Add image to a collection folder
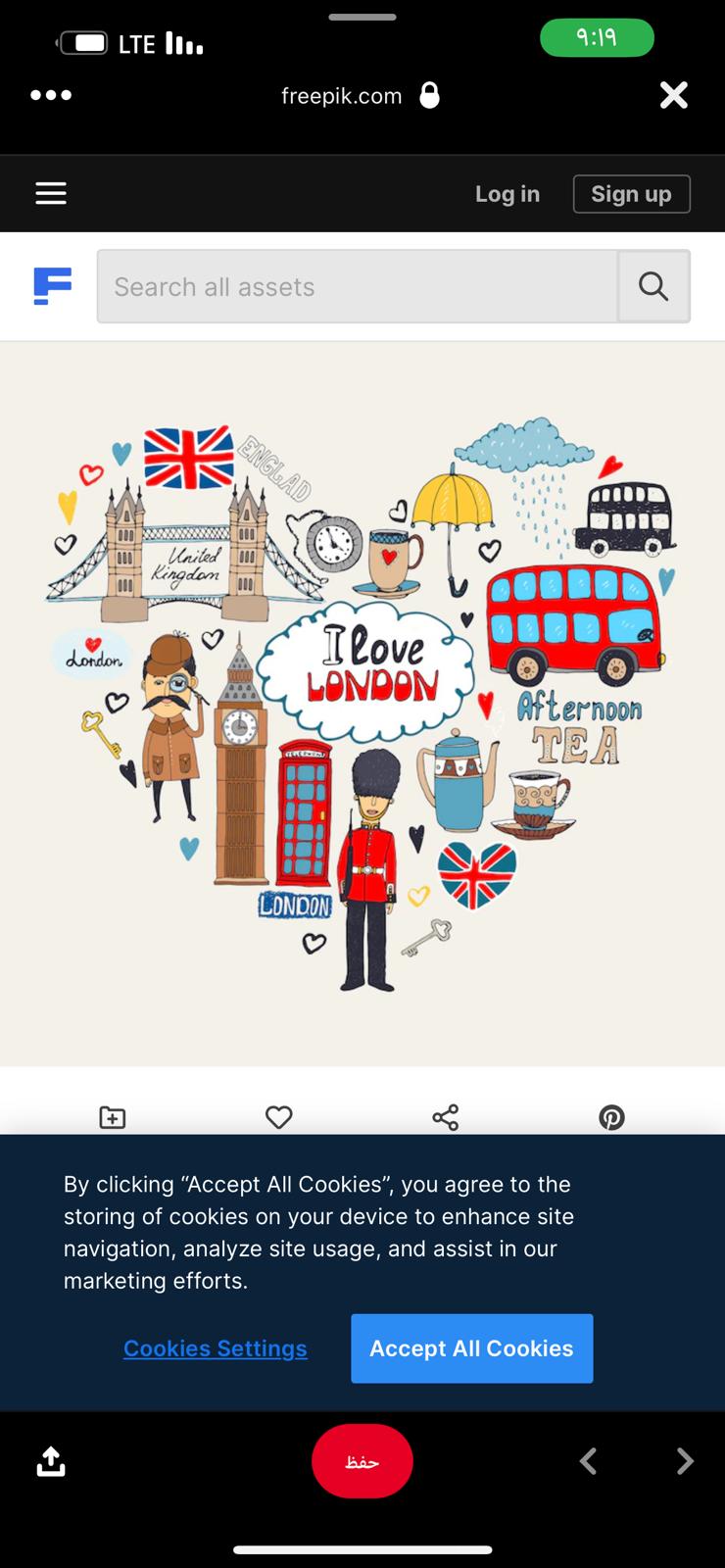Image resolution: width=725 pixels, height=1568 pixels. click(113, 1117)
